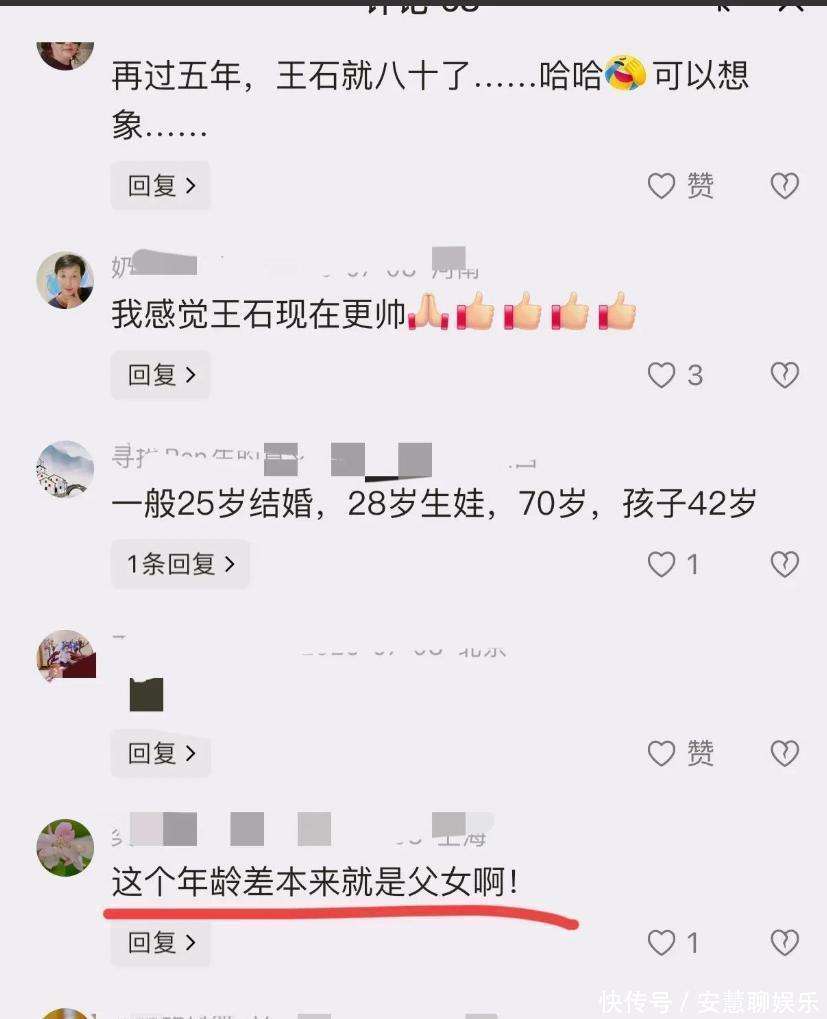Expand '1条回复' under the 25岁结婚 comment
This screenshot has width=827, height=1019.
click(x=180, y=564)
